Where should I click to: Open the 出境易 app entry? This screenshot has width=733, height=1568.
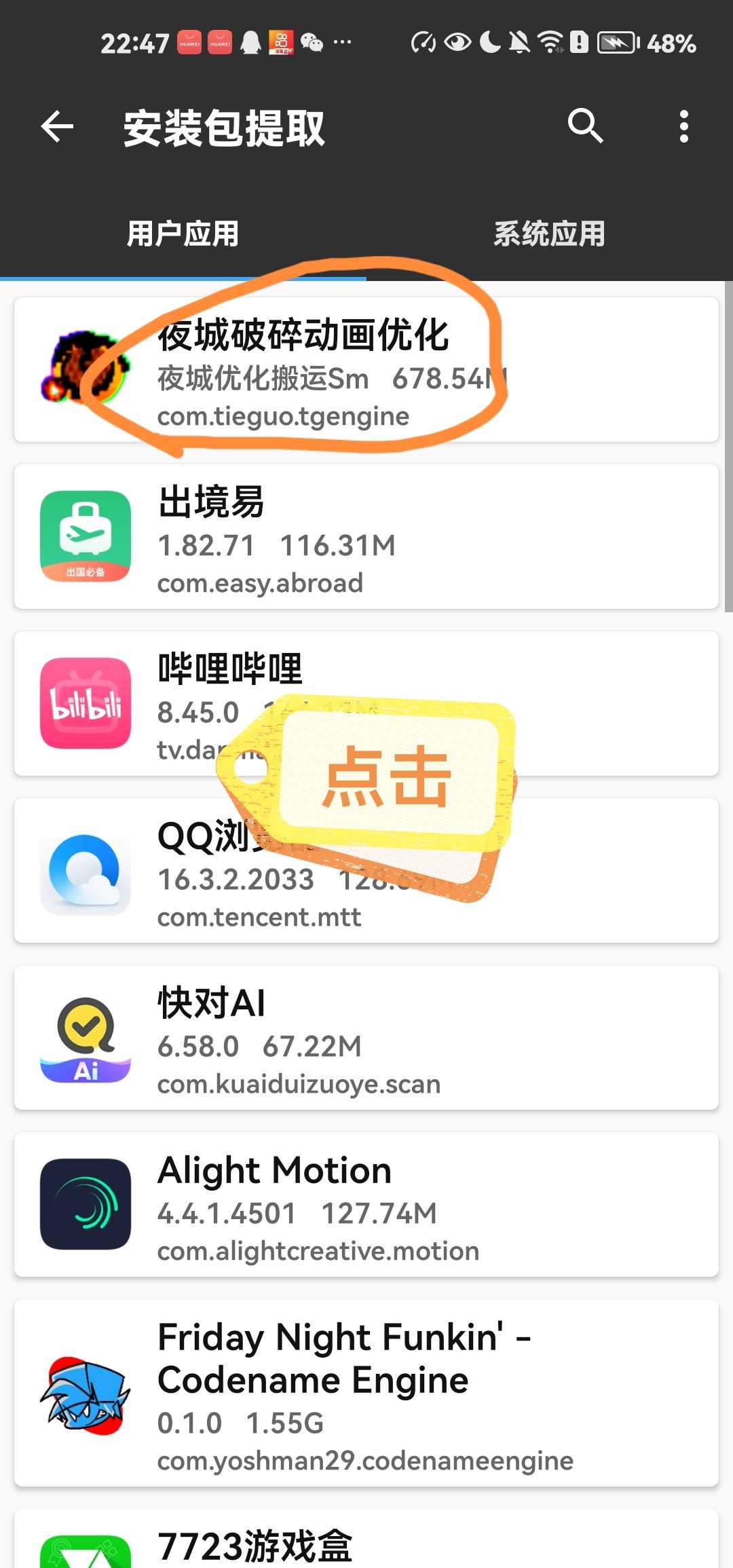[366, 536]
